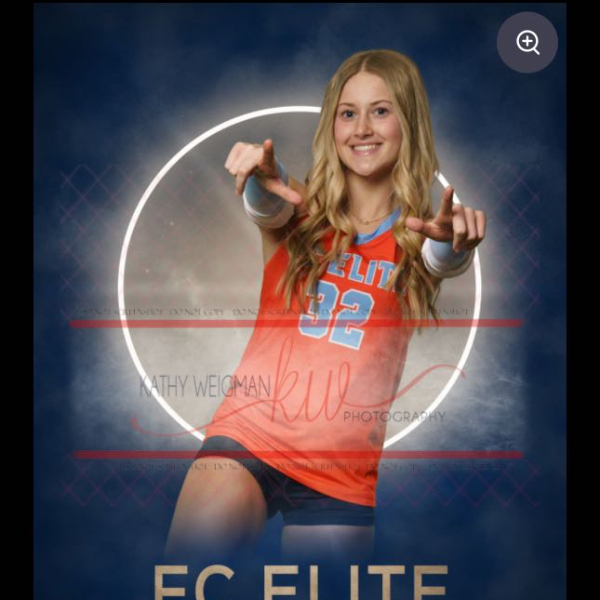Screen dimensions: 600x600
Task: Tap the zoom-in magnifier icon
Action: click(x=527, y=42)
